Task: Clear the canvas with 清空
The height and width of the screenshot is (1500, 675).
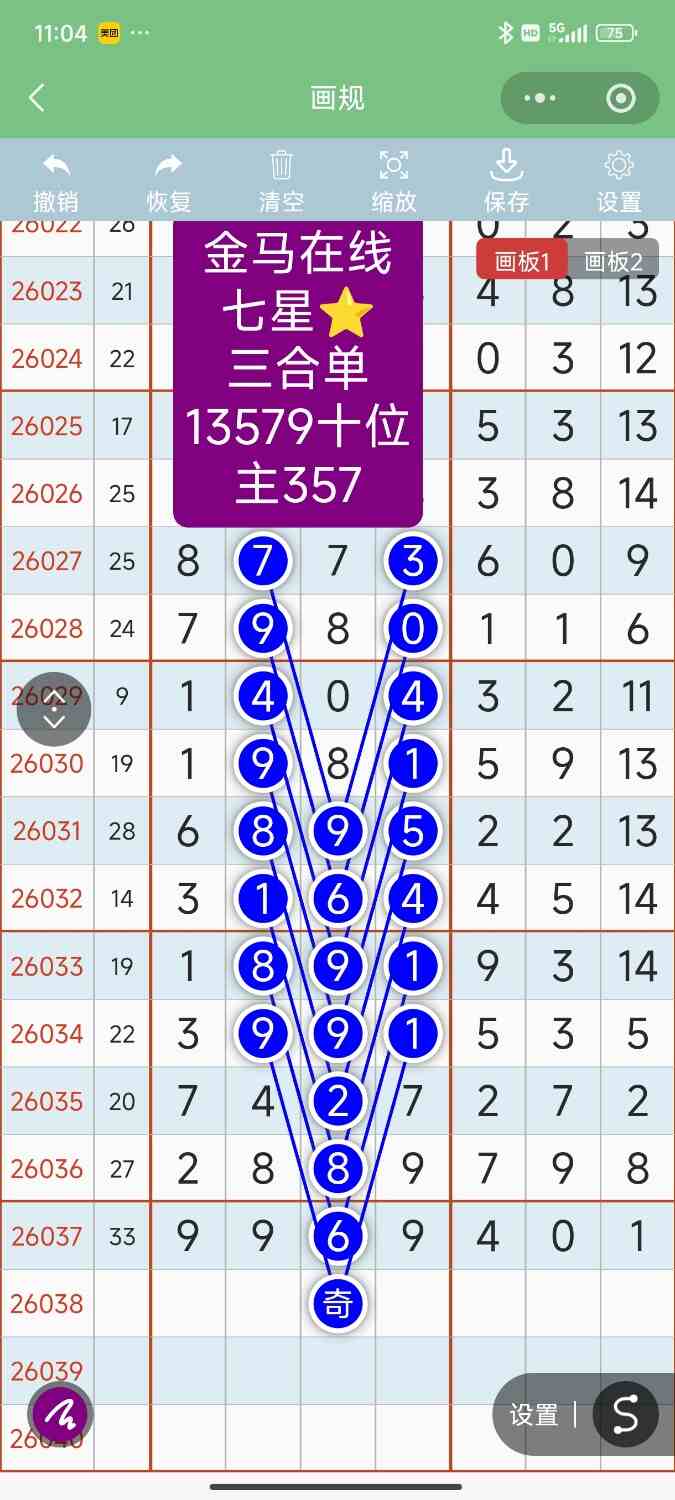Action: coord(281,181)
